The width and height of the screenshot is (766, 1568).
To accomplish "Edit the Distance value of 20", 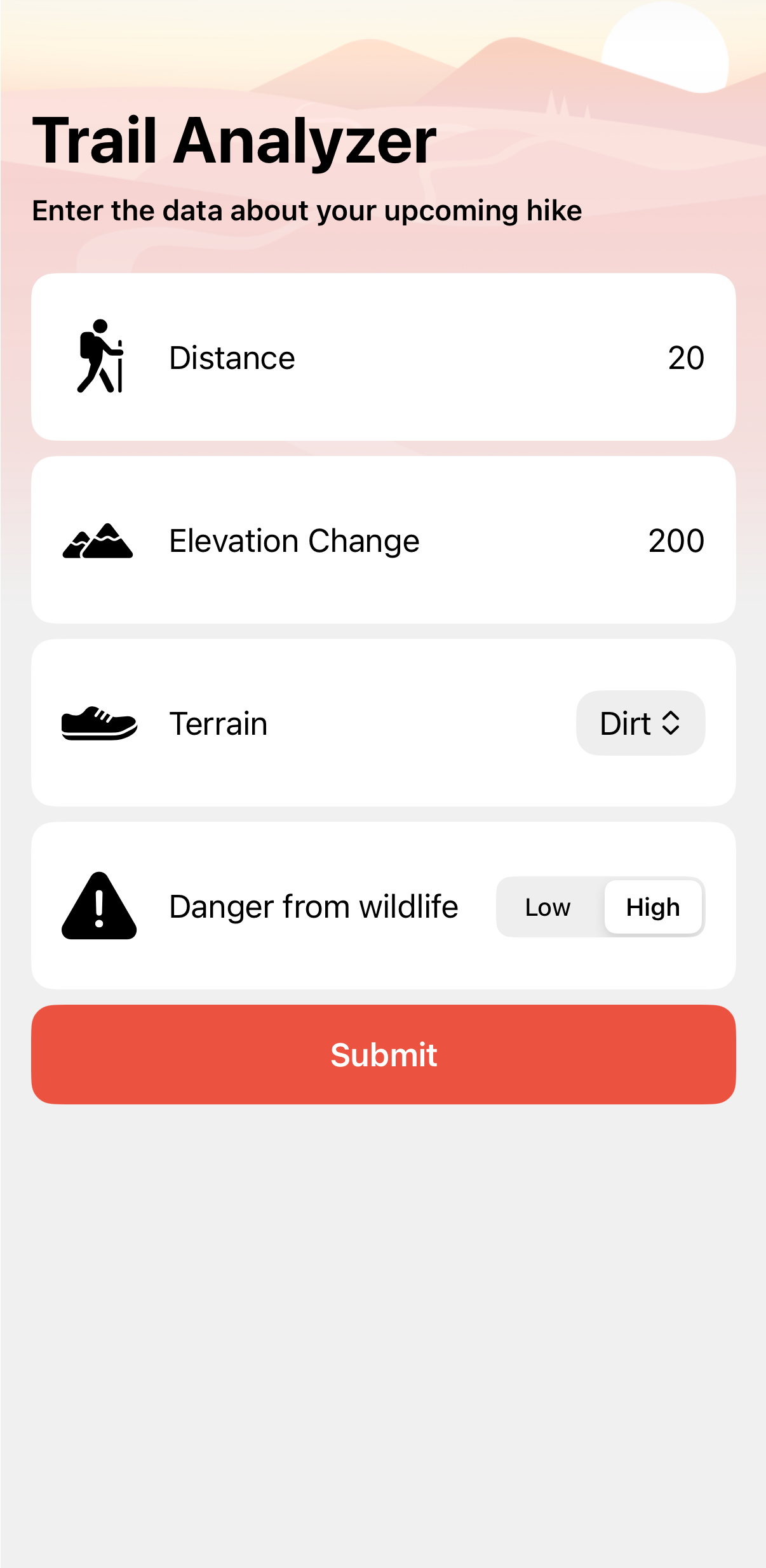I will pyautogui.click(x=688, y=358).
